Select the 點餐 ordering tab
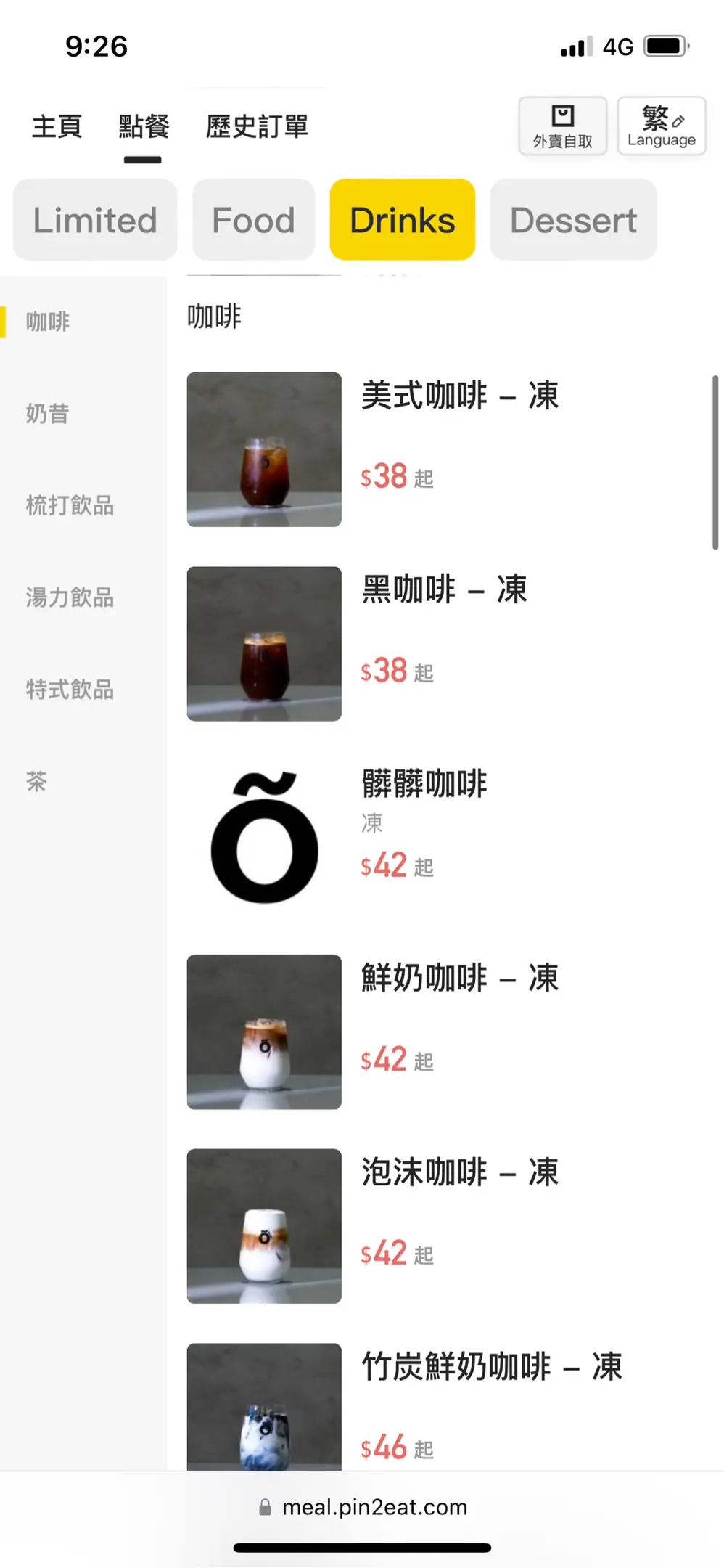The width and height of the screenshot is (724, 1568). click(144, 127)
